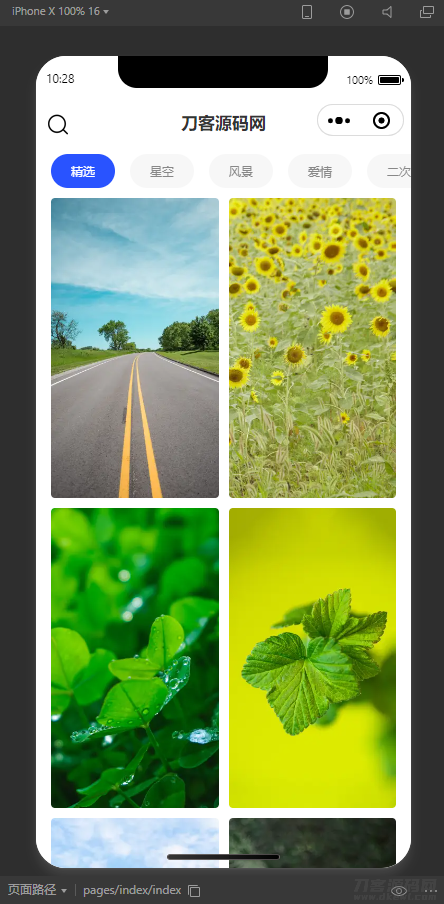Switch to the 二次 category chip
Viewport: 444px width, 904px height.
[389, 171]
